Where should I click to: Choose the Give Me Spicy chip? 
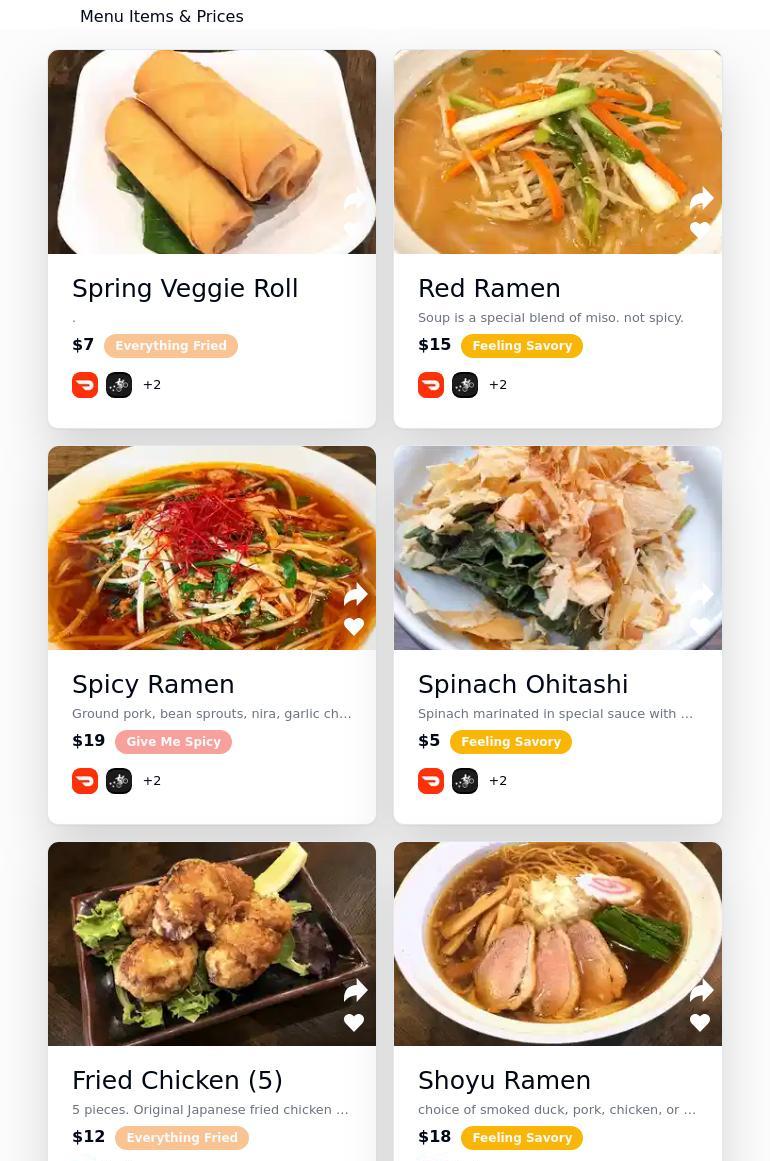(x=173, y=742)
